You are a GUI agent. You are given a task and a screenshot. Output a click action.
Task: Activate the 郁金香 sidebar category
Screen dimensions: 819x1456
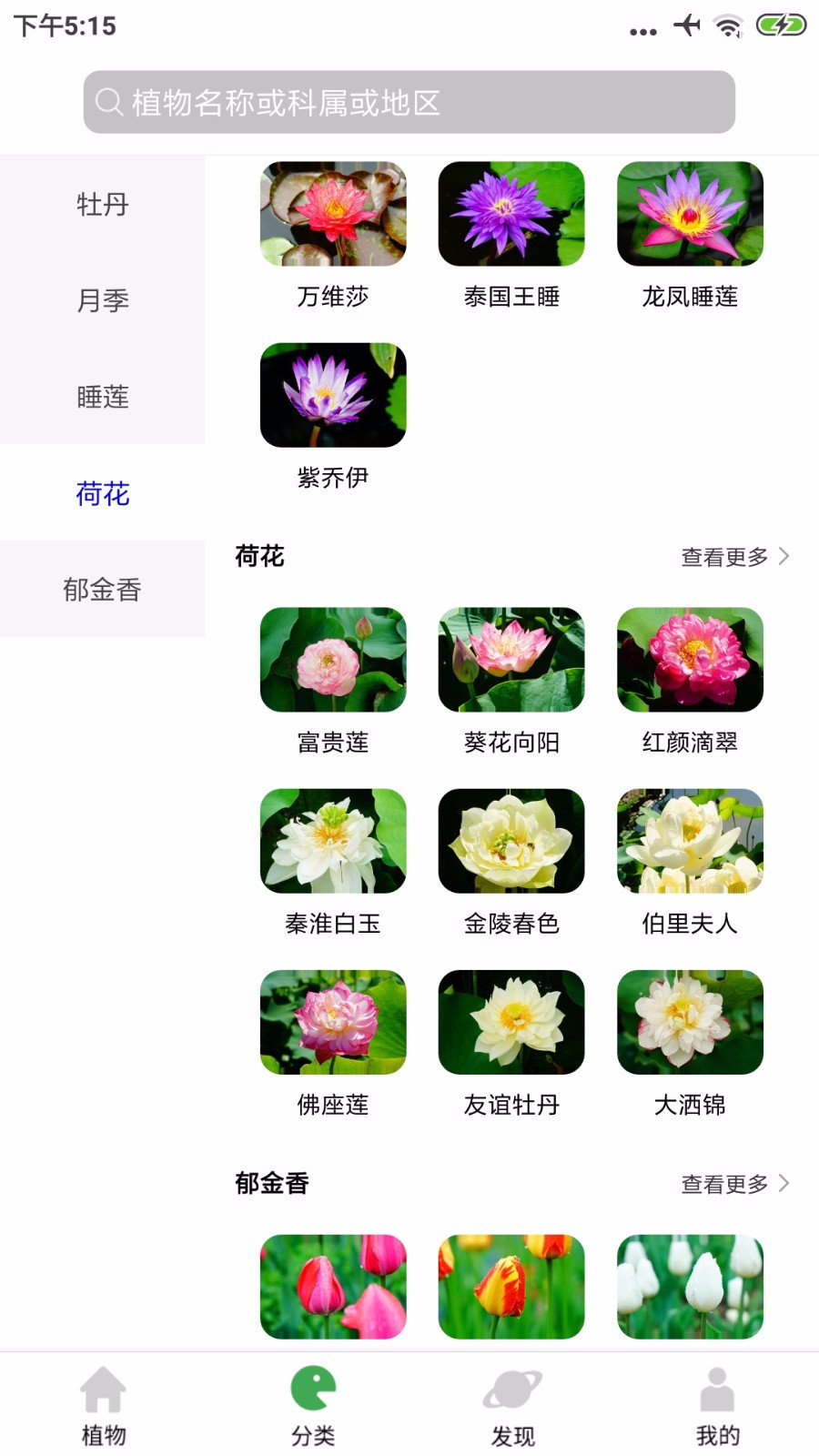pyautogui.click(x=102, y=590)
